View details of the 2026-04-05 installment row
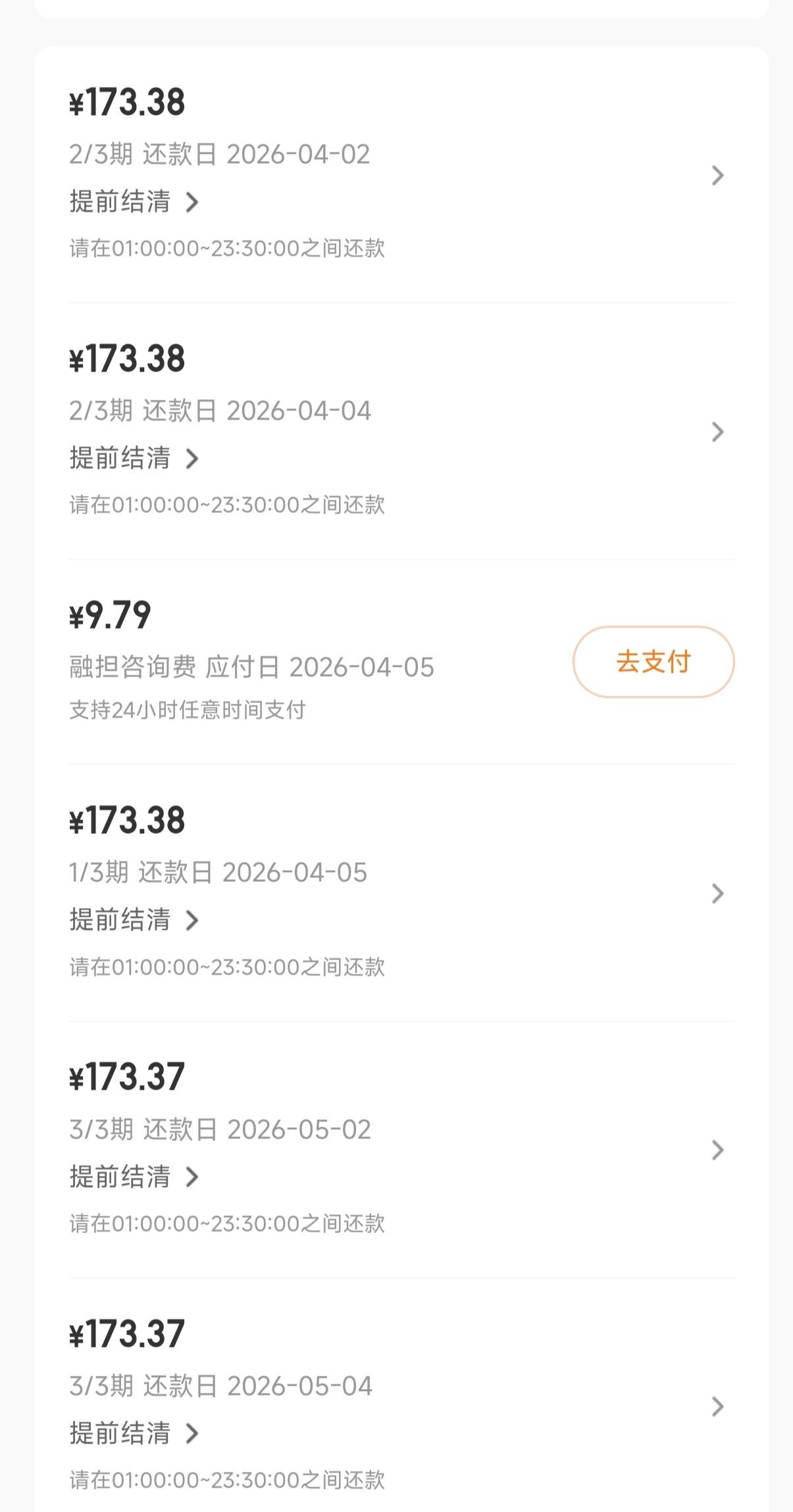Viewport: 793px width, 1512px height. pyautogui.click(x=717, y=894)
